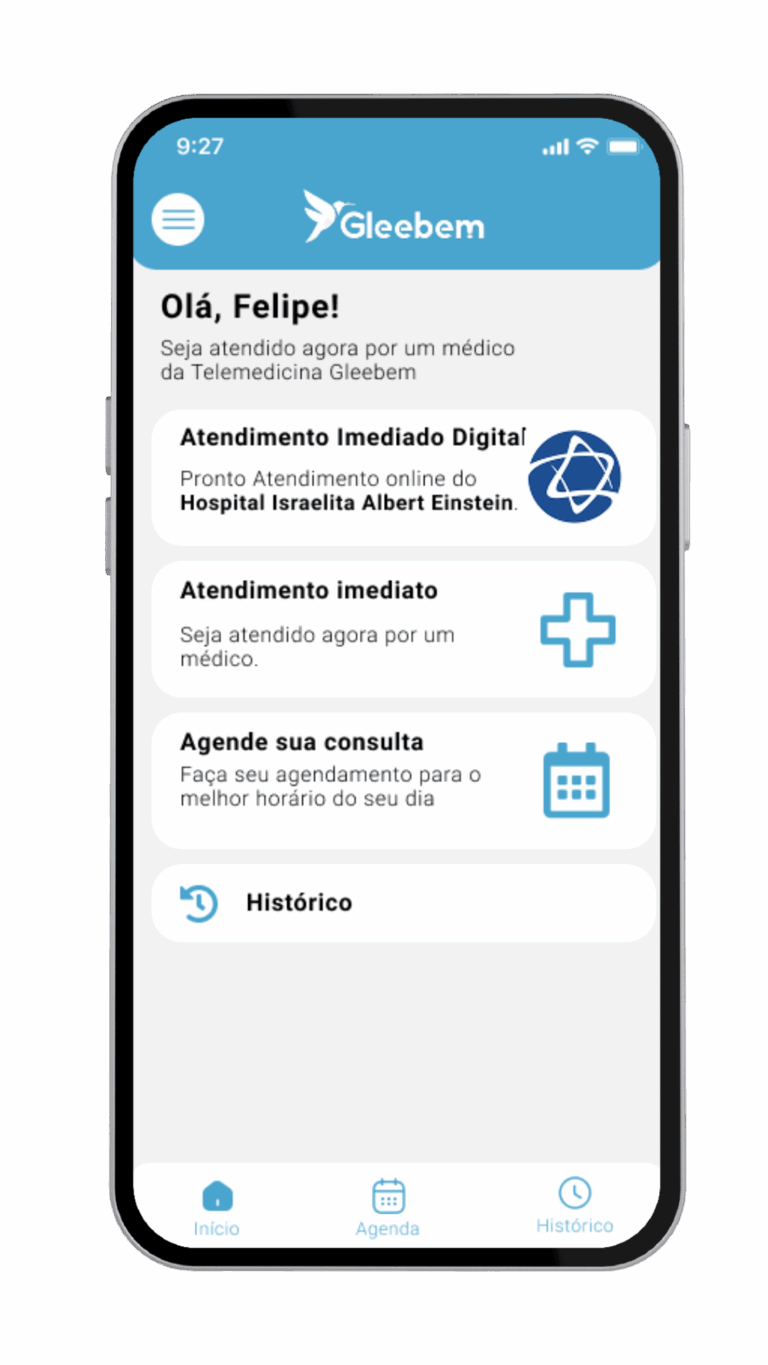The height and width of the screenshot is (1365, 768).
Task: Open Atendimento Imediato Digital Einstein card
Action: [x=403, y=477]
